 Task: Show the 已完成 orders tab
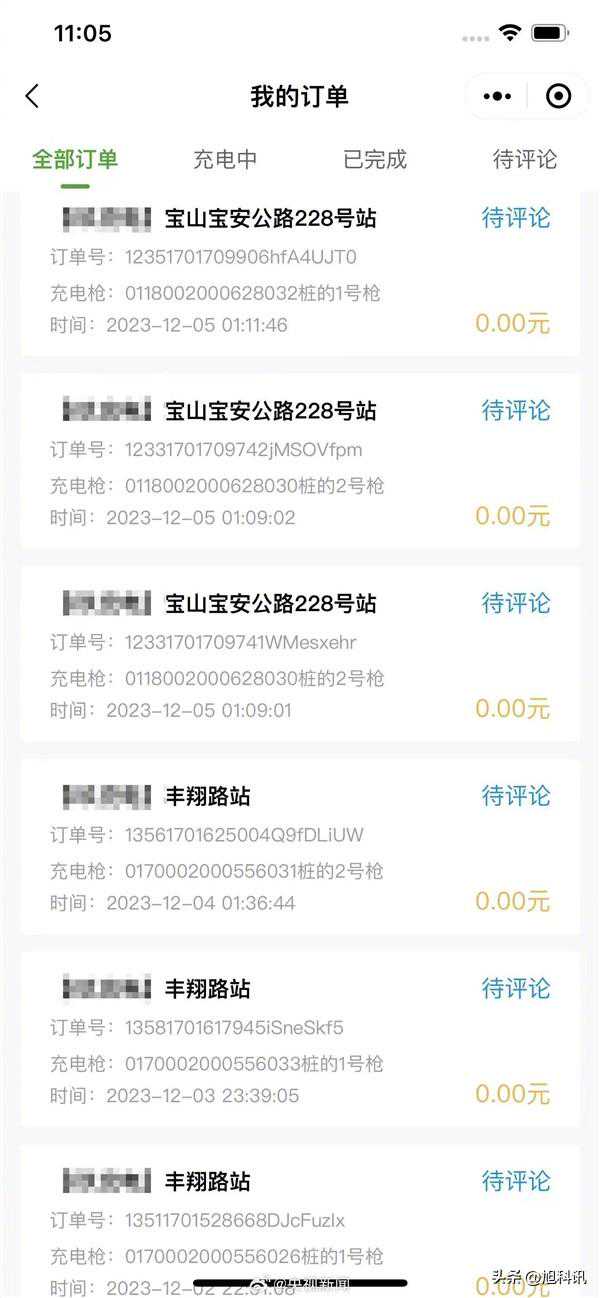pos(375,159)
